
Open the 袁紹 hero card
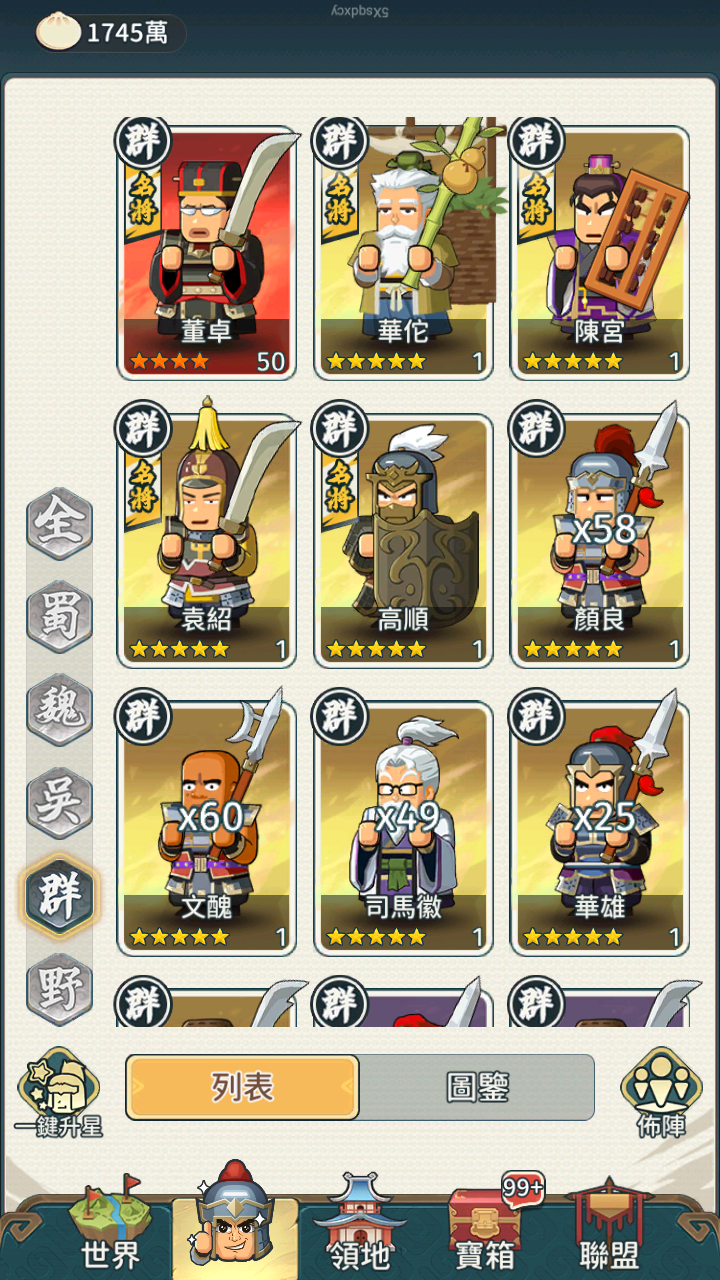click(207, 540)
